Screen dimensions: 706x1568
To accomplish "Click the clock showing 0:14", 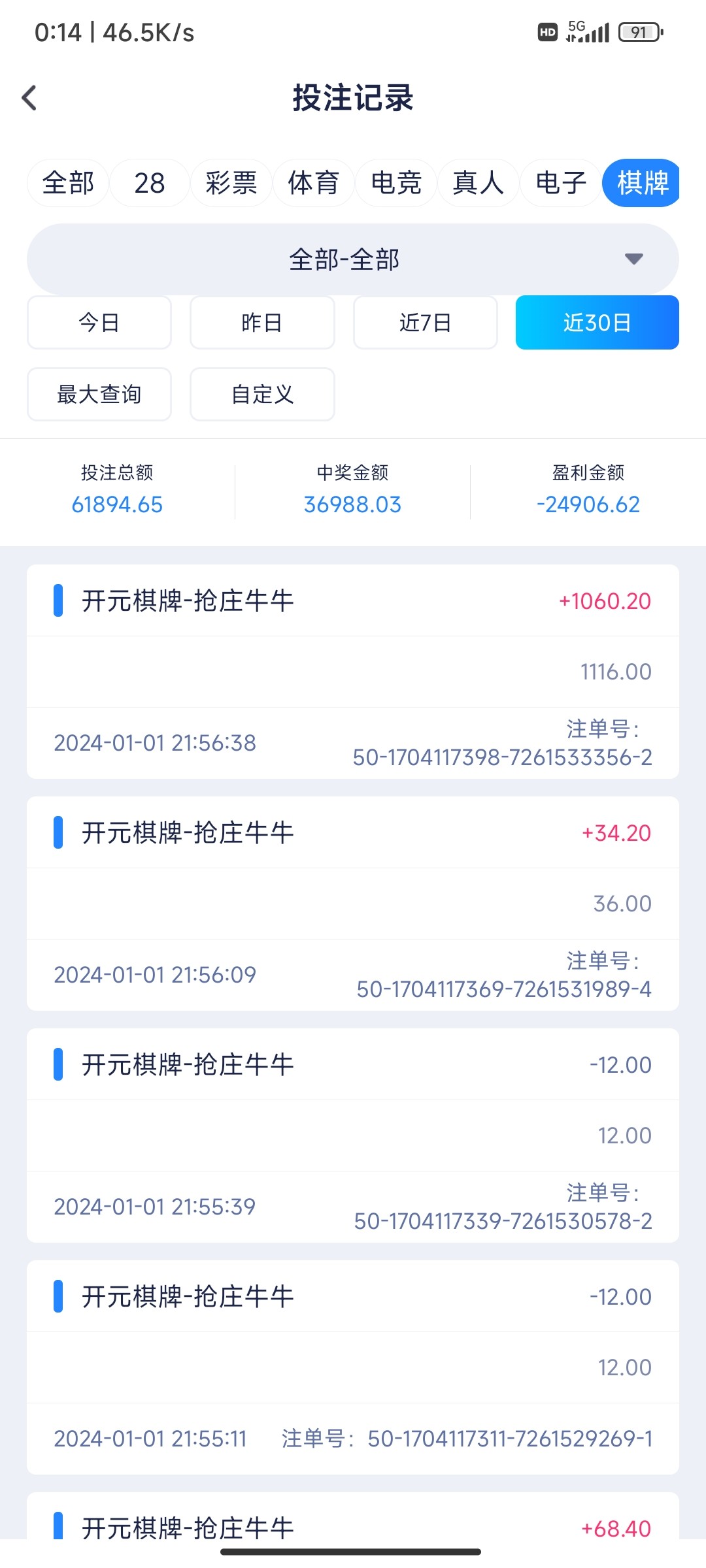I will click(x=58, y=32).
